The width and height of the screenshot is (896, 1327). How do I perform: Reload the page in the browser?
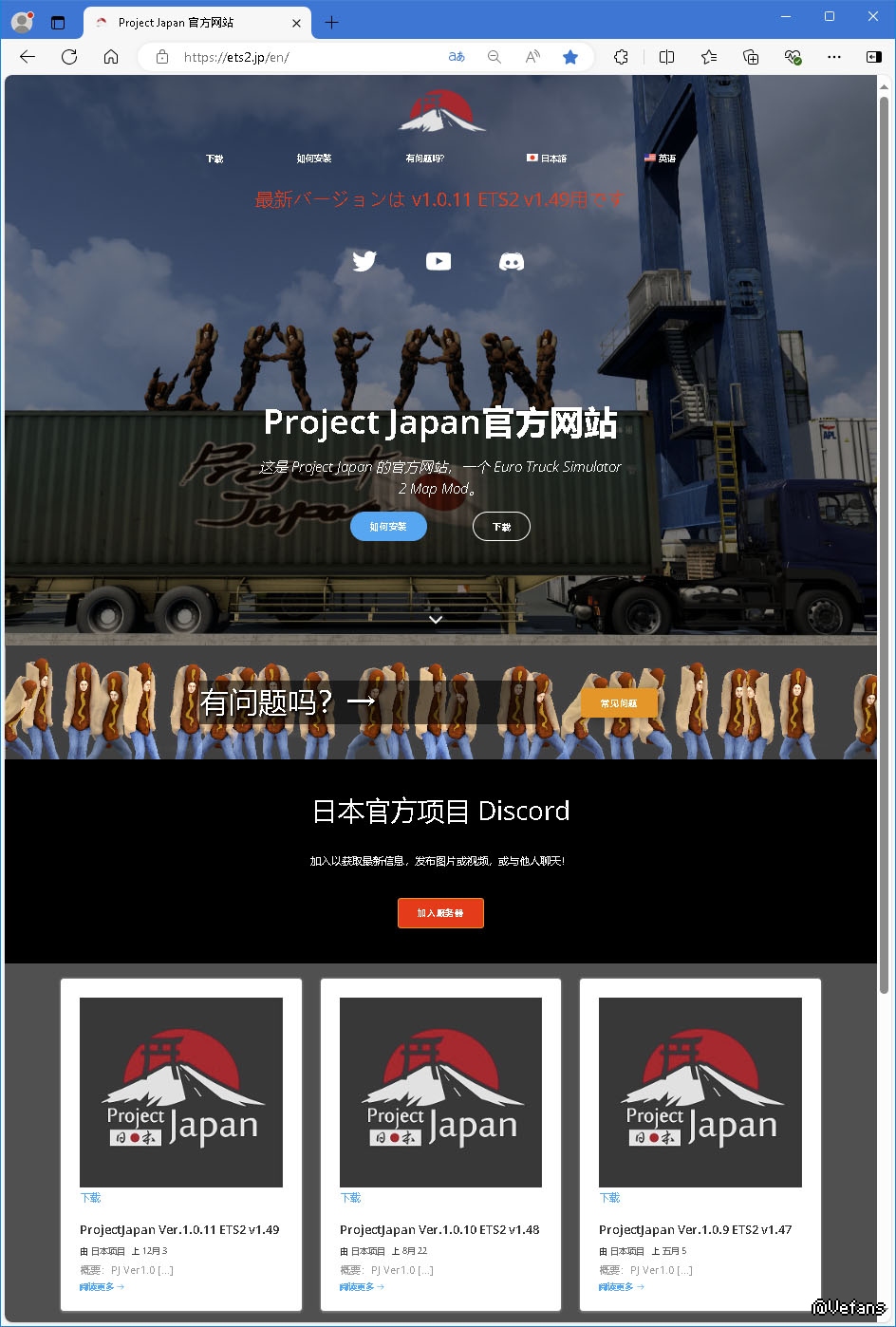coord(69,57)
